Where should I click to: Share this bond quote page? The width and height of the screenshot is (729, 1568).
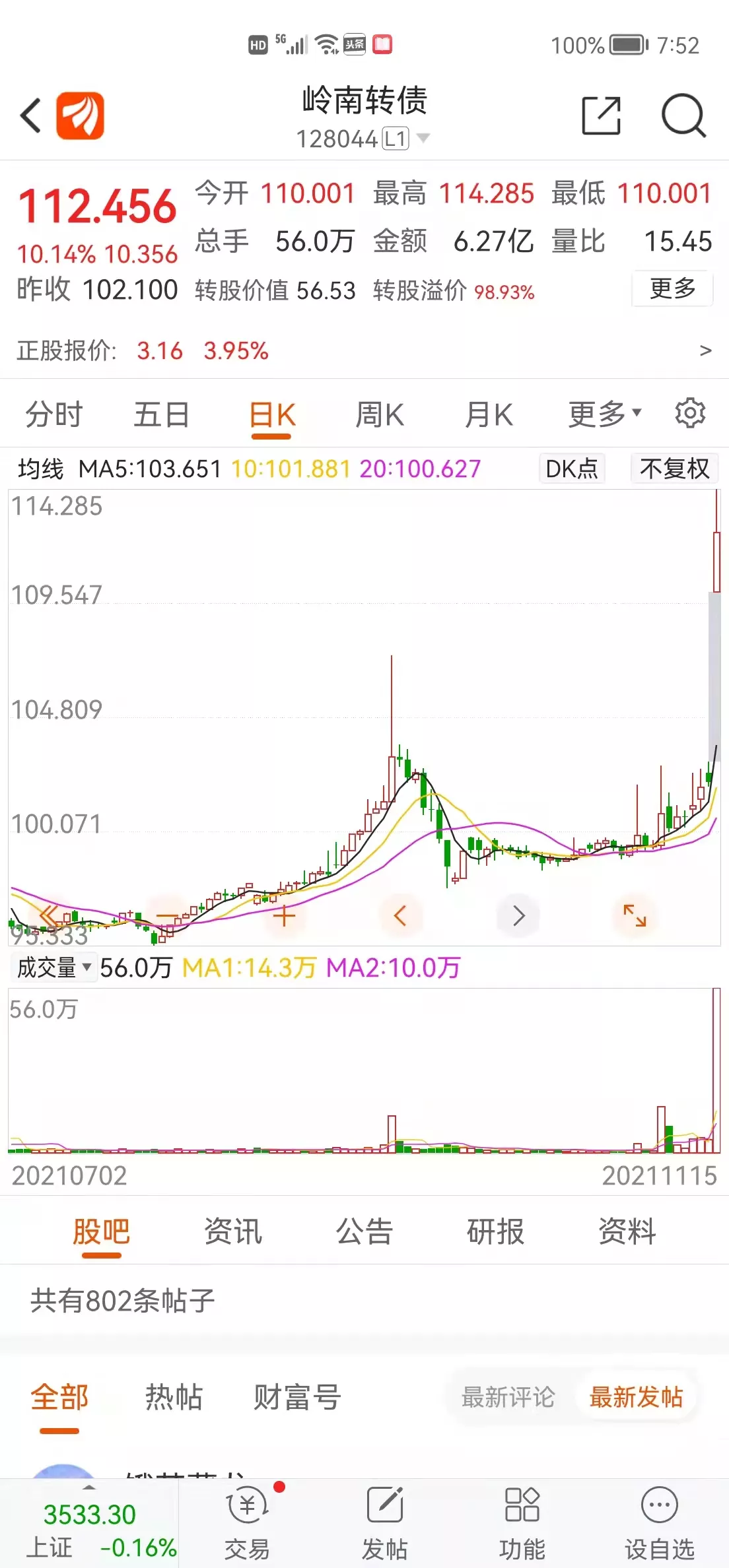coord(601,116)
